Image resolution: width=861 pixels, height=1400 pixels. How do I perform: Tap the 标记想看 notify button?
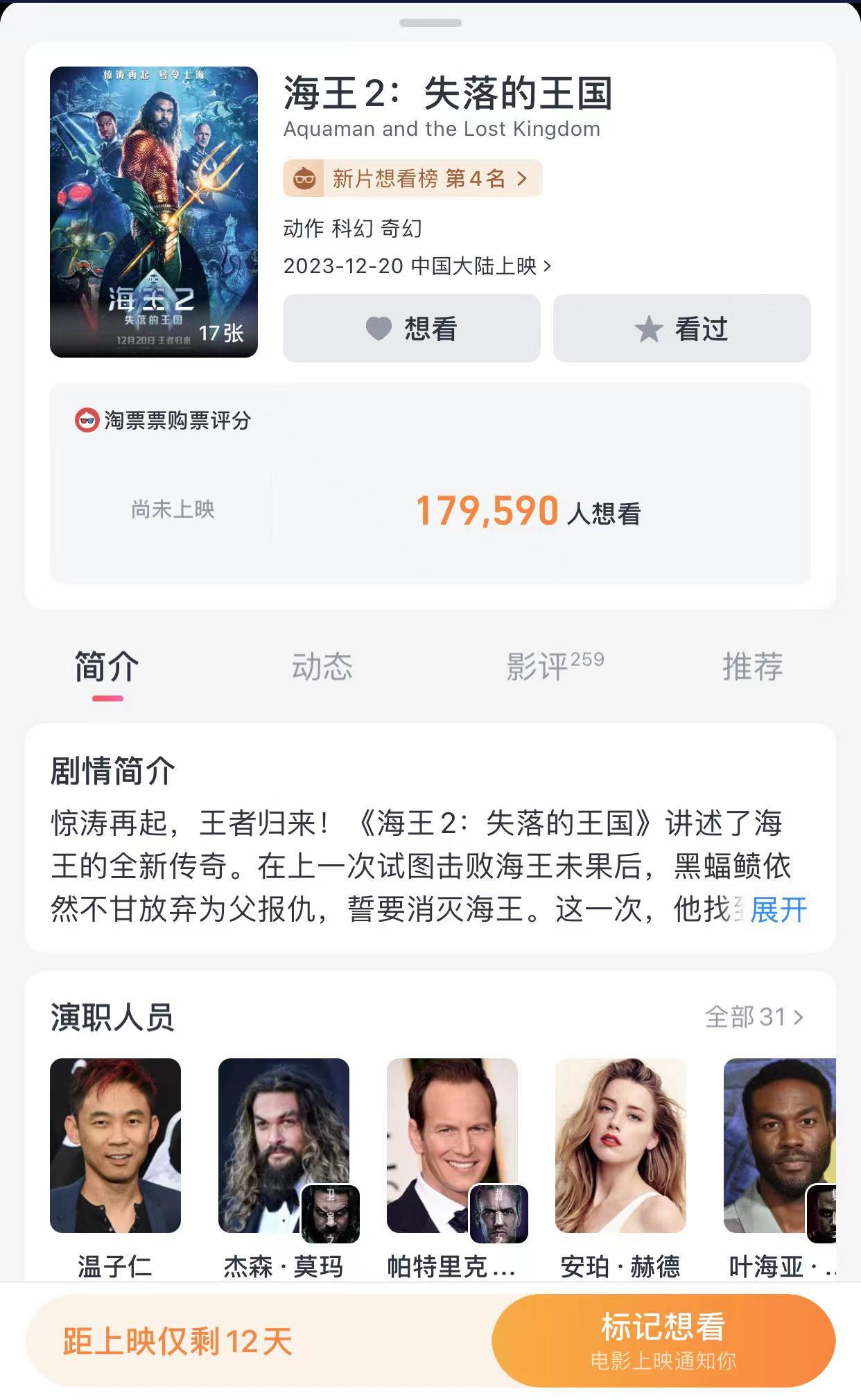(x=663, y=1340)
